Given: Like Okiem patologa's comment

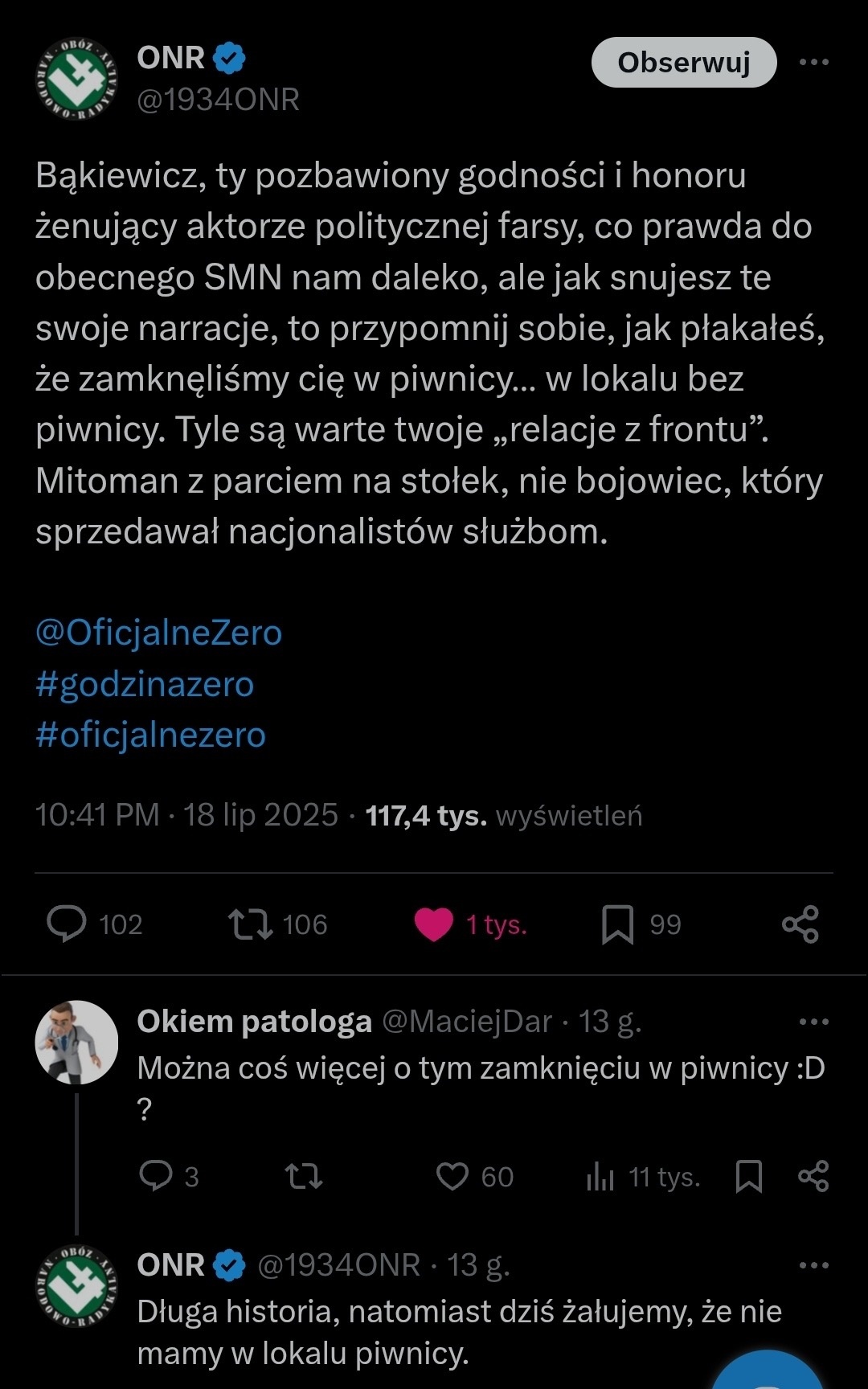Looking at the screenshot, I should click(452, 1176).
